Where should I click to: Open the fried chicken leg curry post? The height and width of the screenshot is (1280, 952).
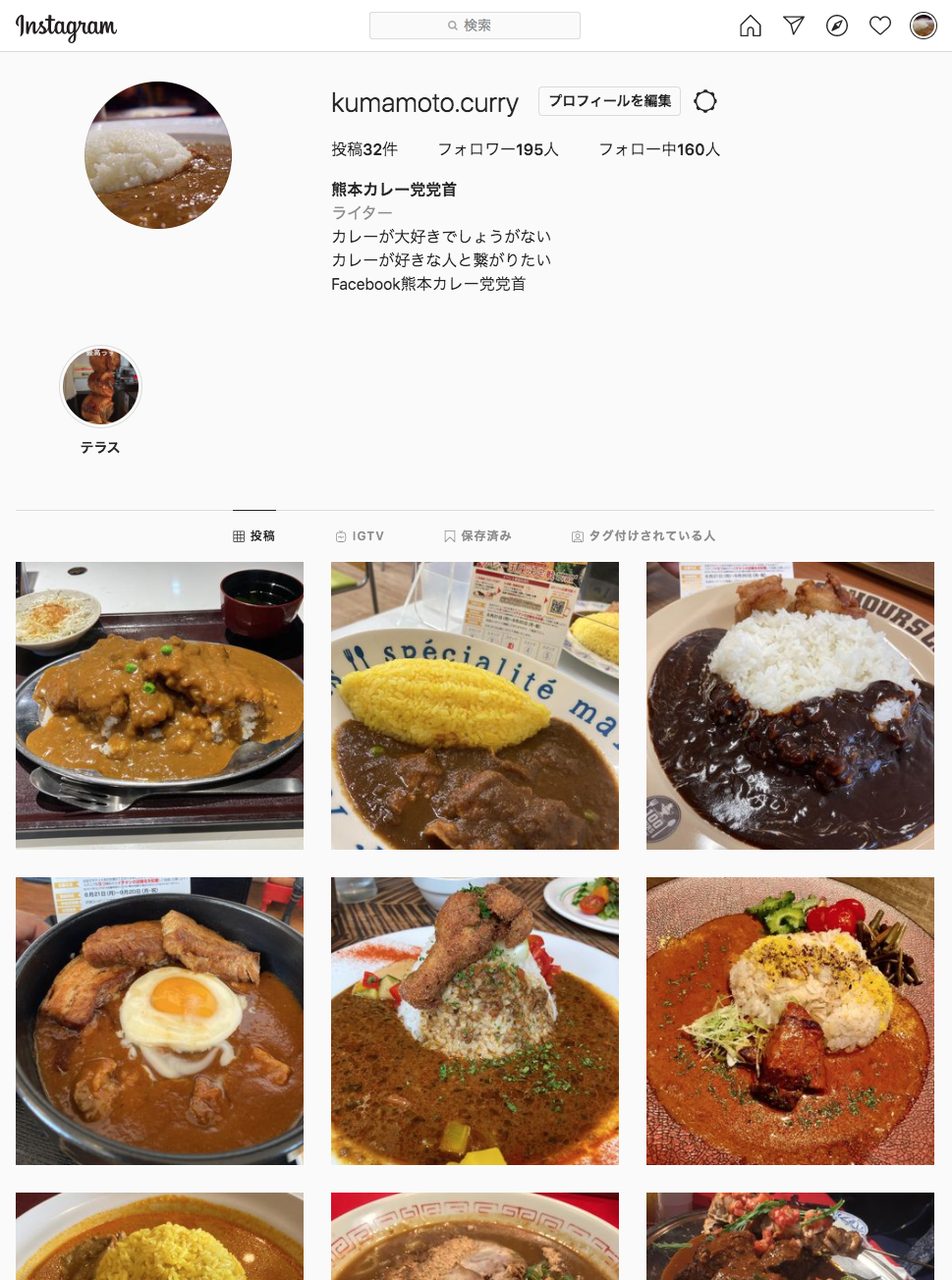[475, 1021]
